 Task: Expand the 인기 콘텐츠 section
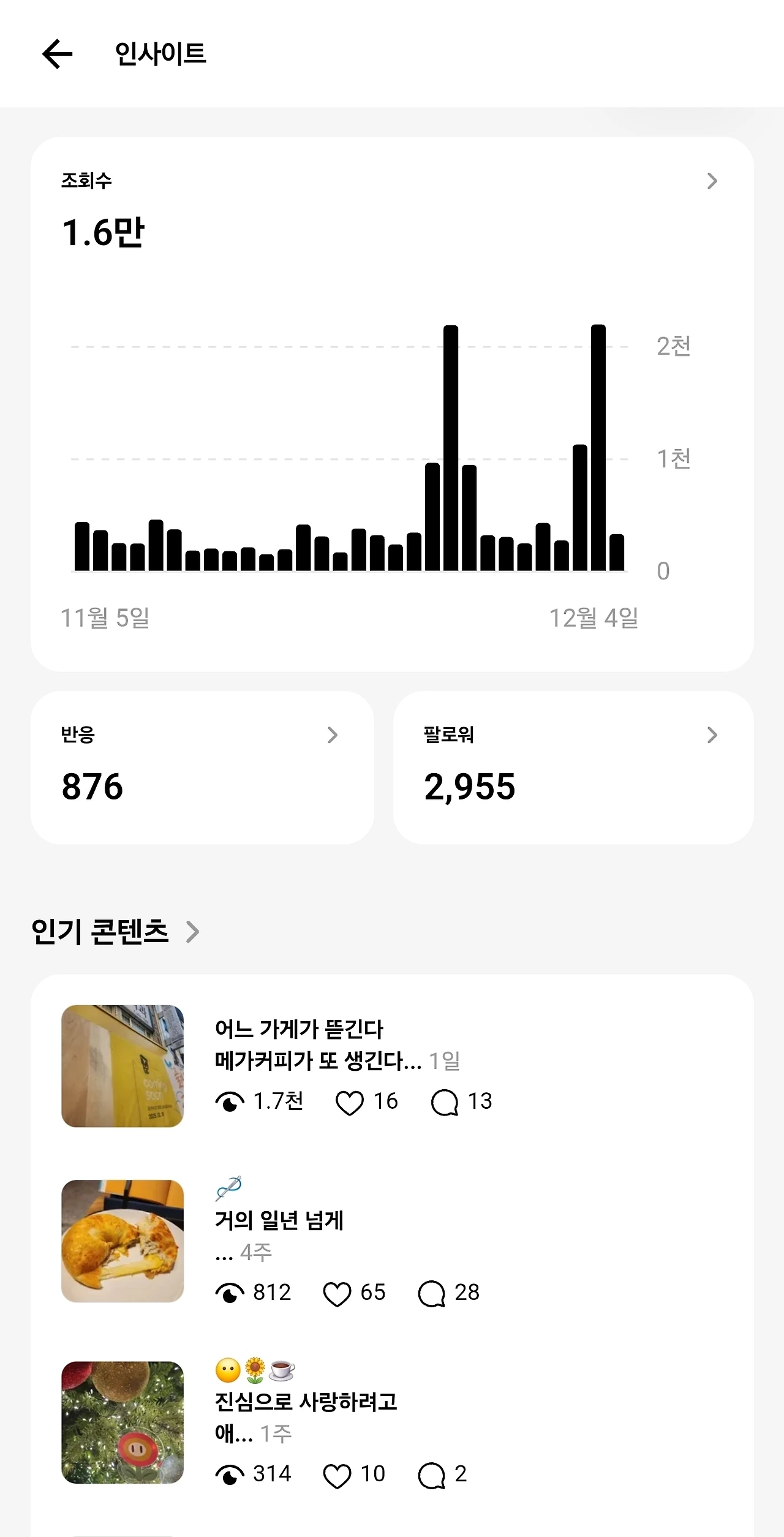(192, 932)
